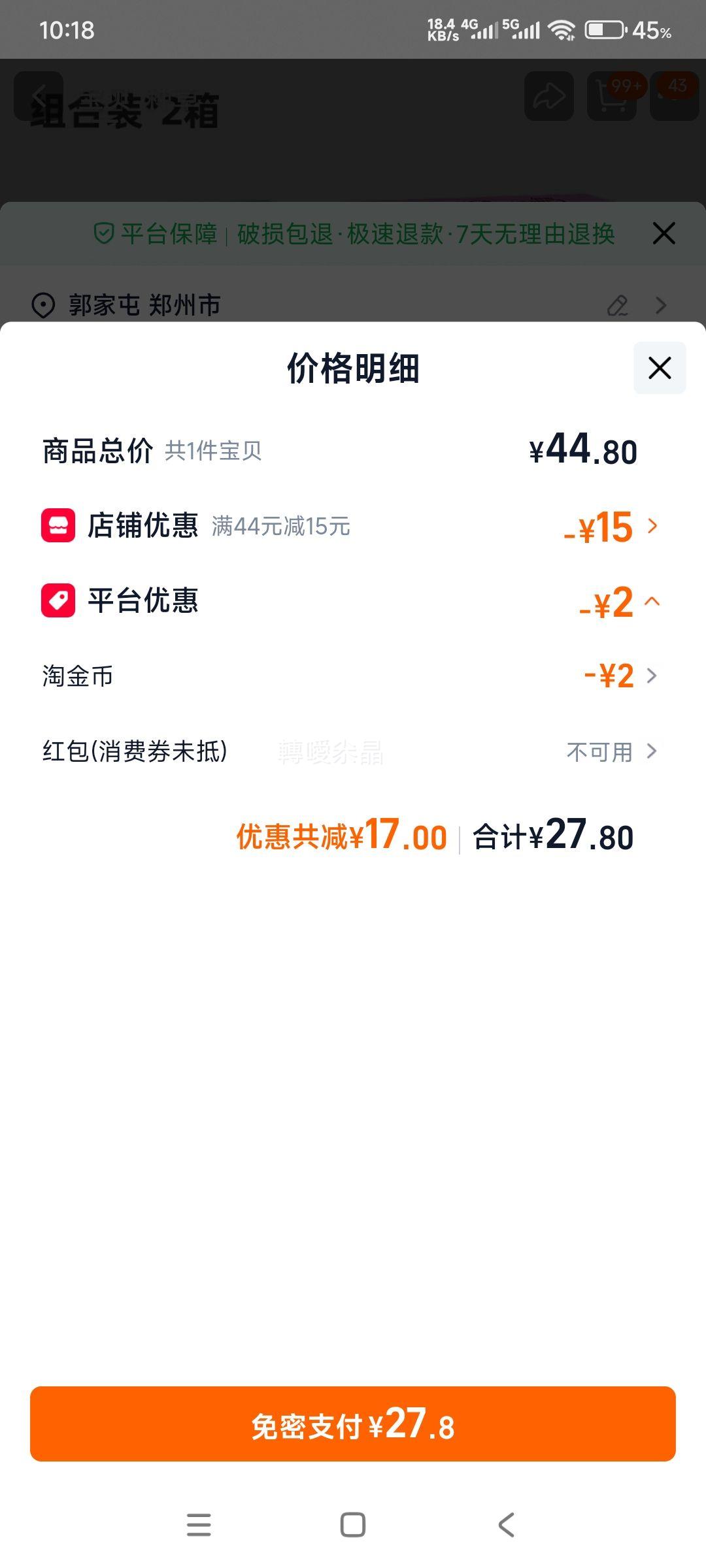The width and height of the screenshot is (706, 1568).
Task: Tap the green shield icon beside 平台保障
Action: point(105,233)
